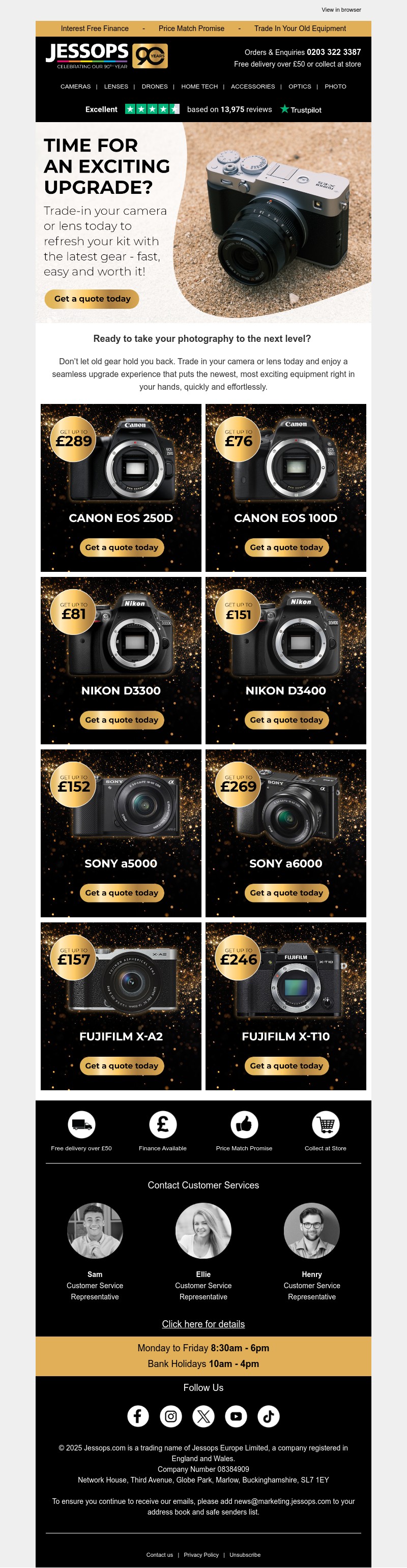
Task: Get a quote for Canon EOS 100D
Action: pos(286,547)
